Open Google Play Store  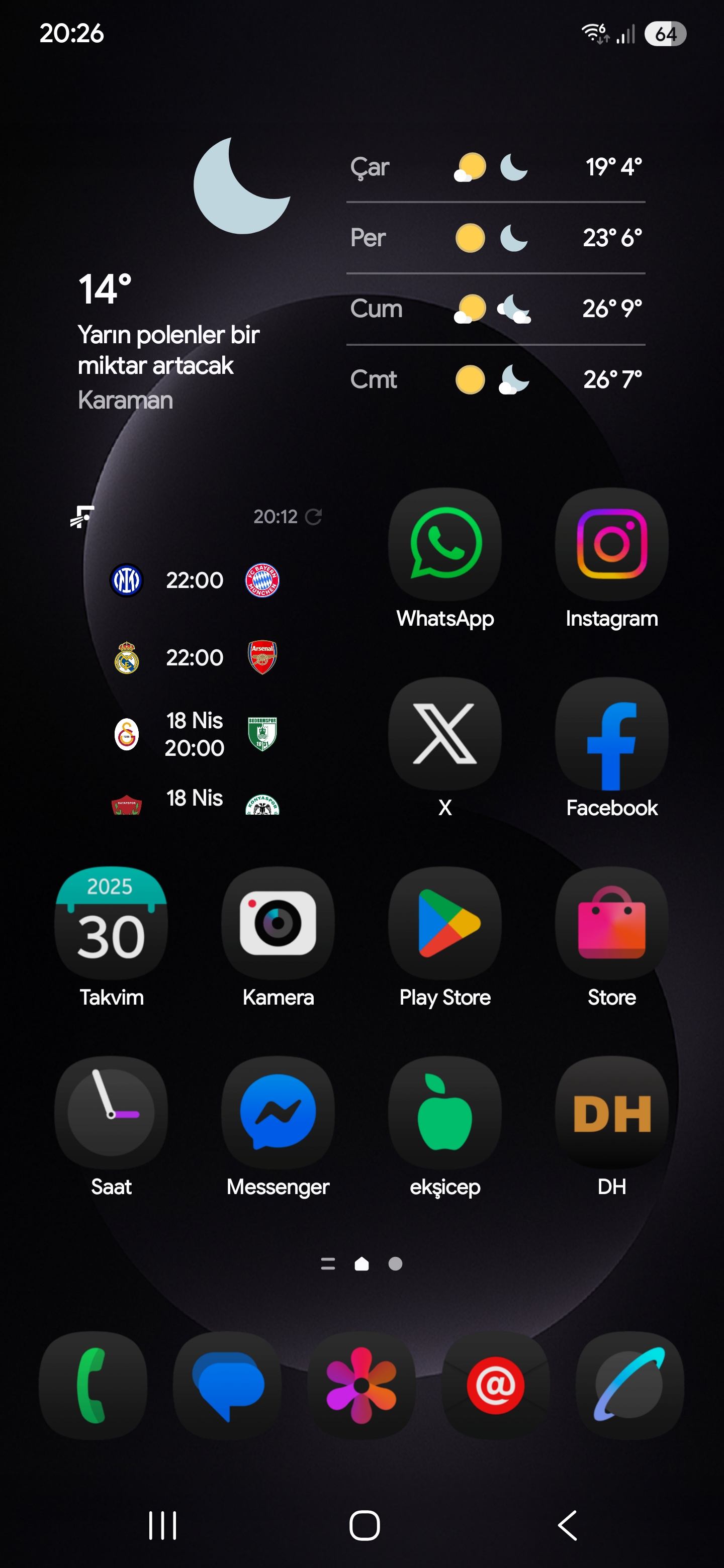coord(445,923)
